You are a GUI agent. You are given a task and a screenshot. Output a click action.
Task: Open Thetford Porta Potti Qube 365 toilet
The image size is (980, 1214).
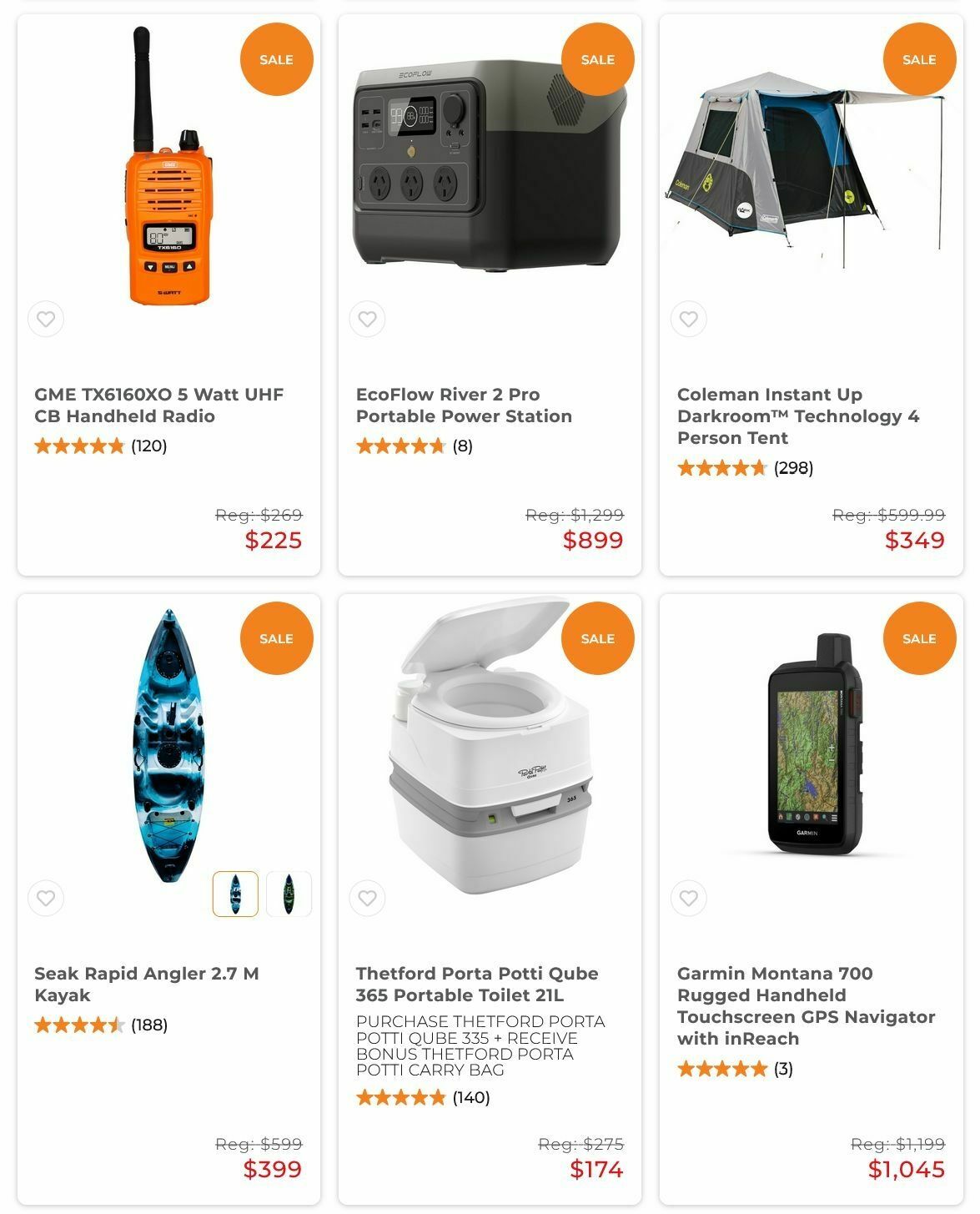476,984
